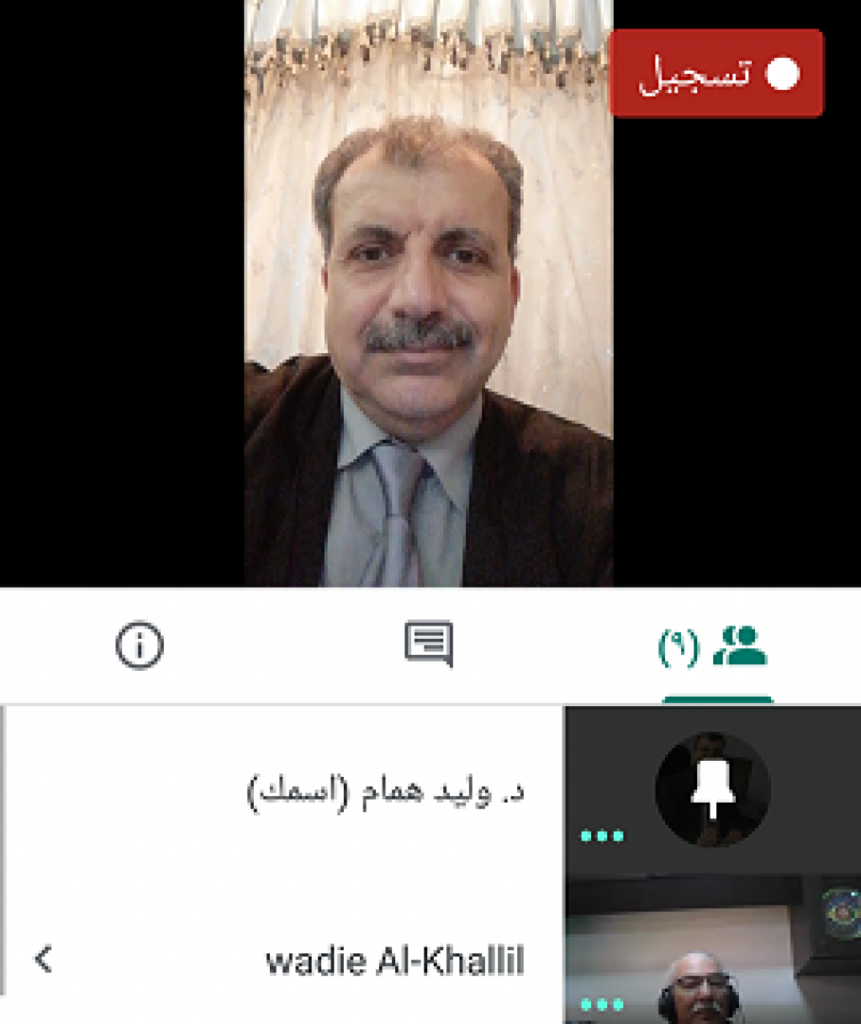861x1024 pixels.
Task: Switch to the participants tab showing (٩)
Action: pos(715,647)
